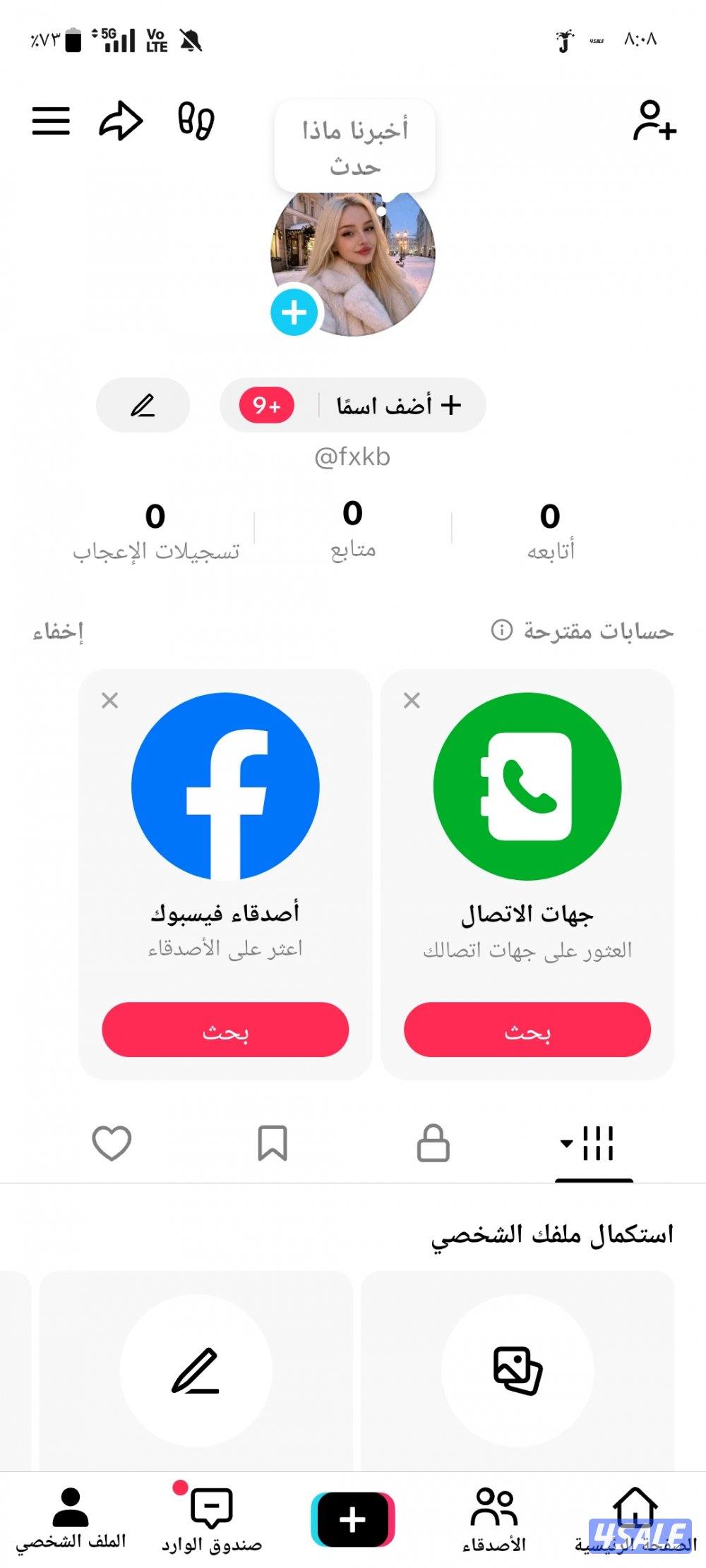Select the share profile arrow icon
This screenshot has height=1568, width=706.
click(121, 120)
